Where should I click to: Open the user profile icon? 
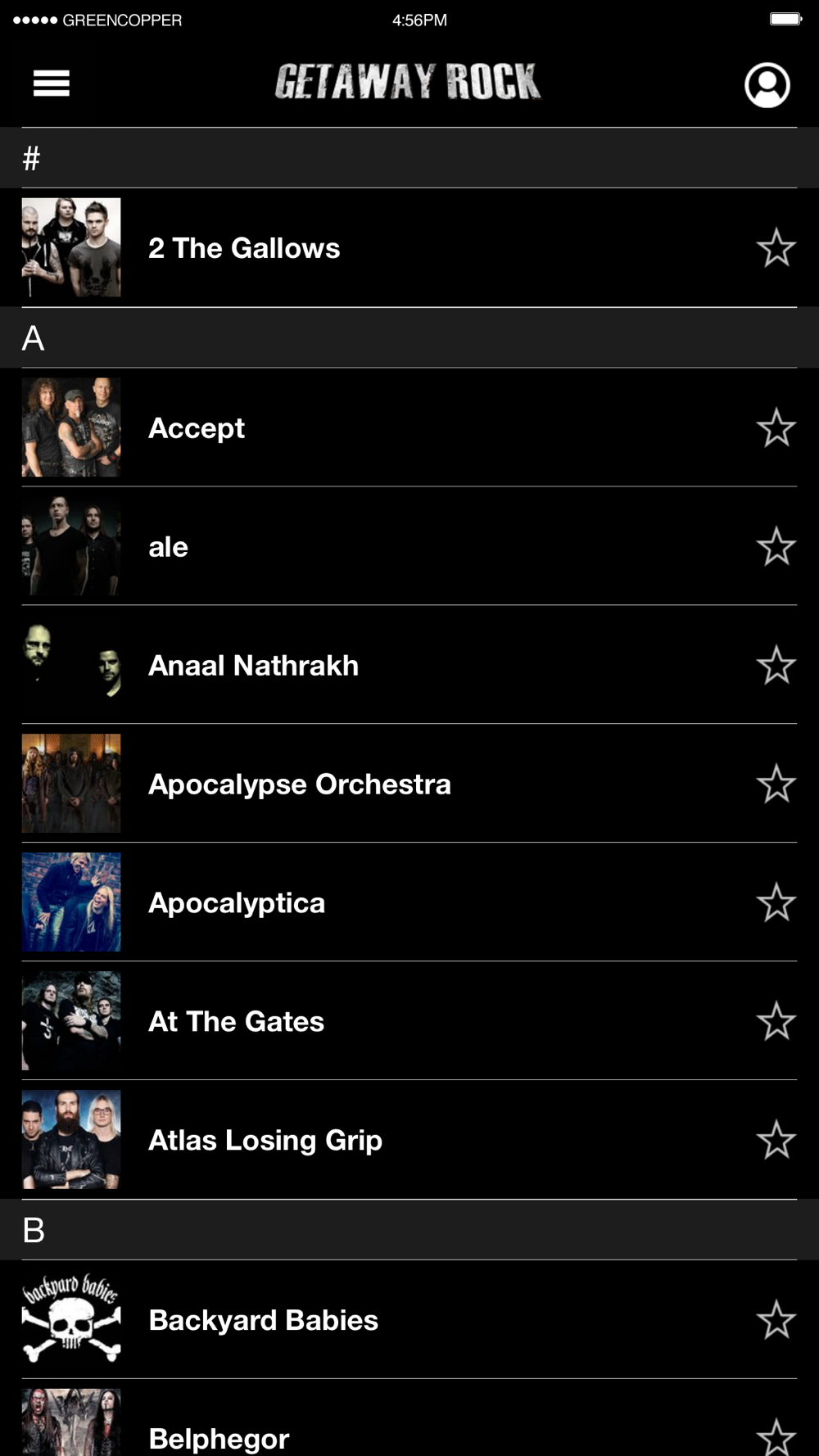(767, 84)
